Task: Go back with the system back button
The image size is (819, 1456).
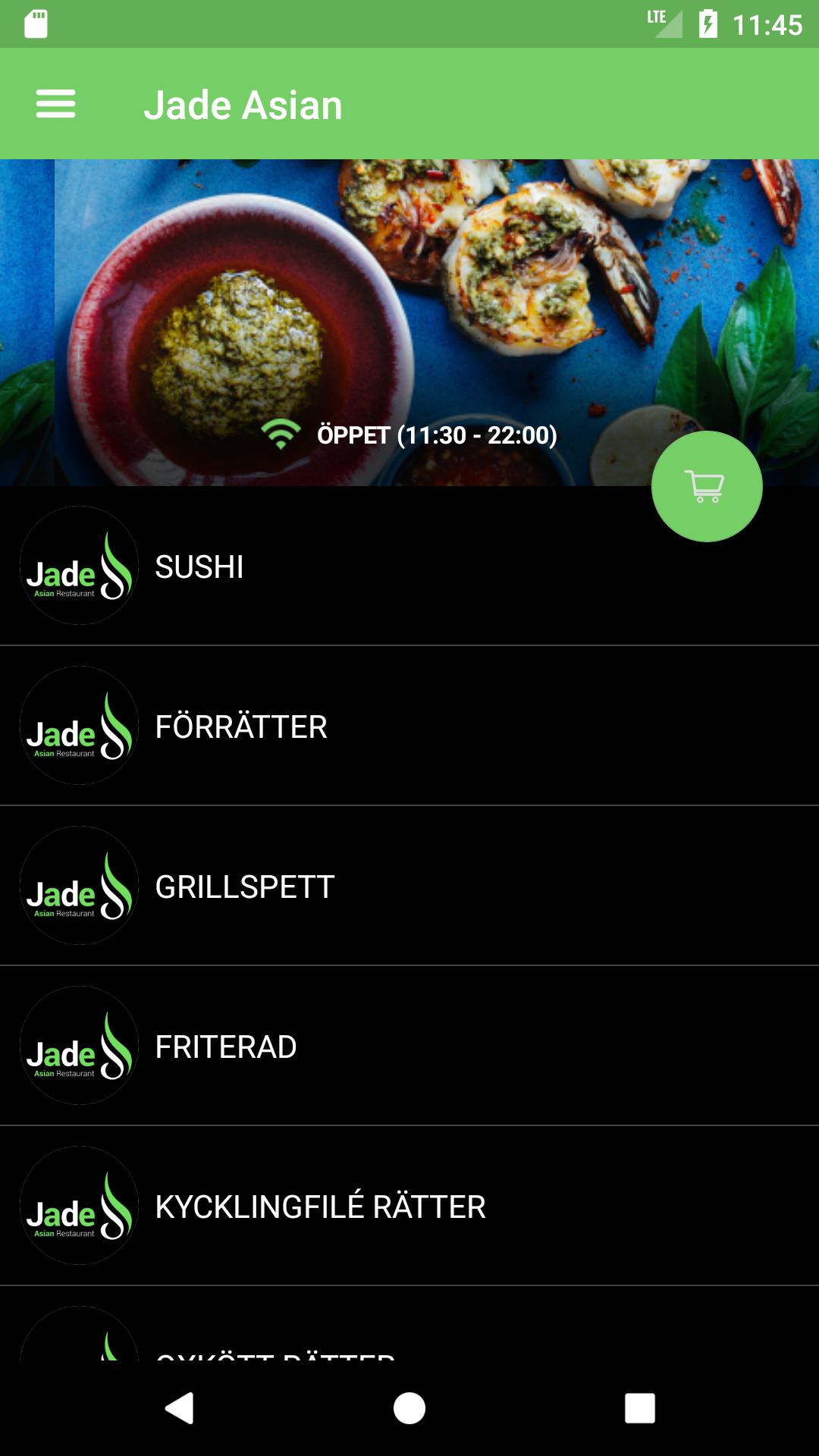Action: [x=180, y=1408]
